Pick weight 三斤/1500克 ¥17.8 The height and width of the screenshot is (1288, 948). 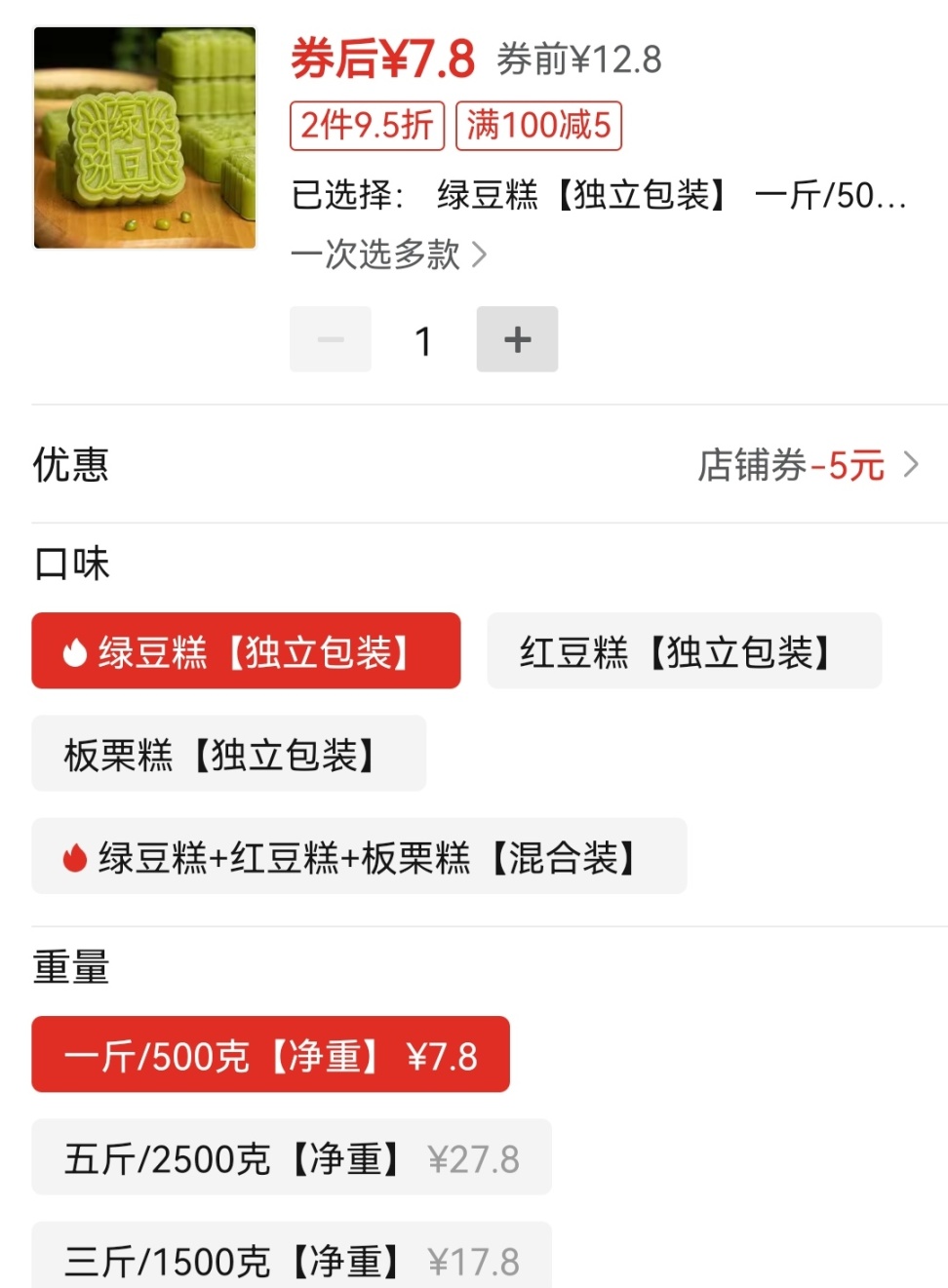[x=291, y=1259]
